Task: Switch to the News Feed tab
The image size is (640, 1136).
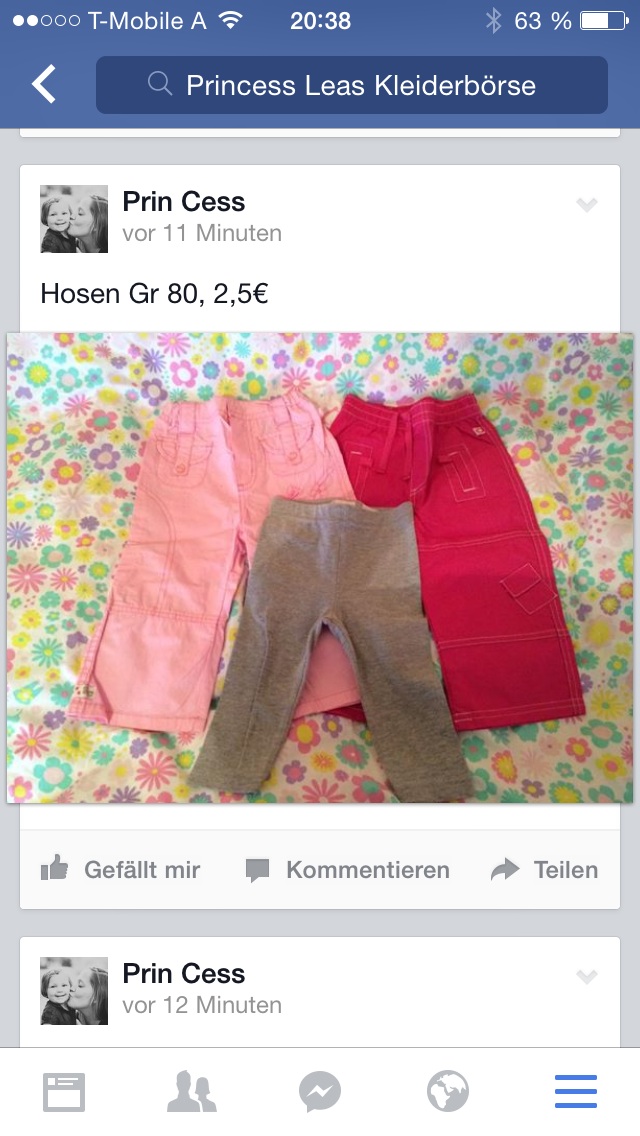Action: click(x=64, y=1091)
